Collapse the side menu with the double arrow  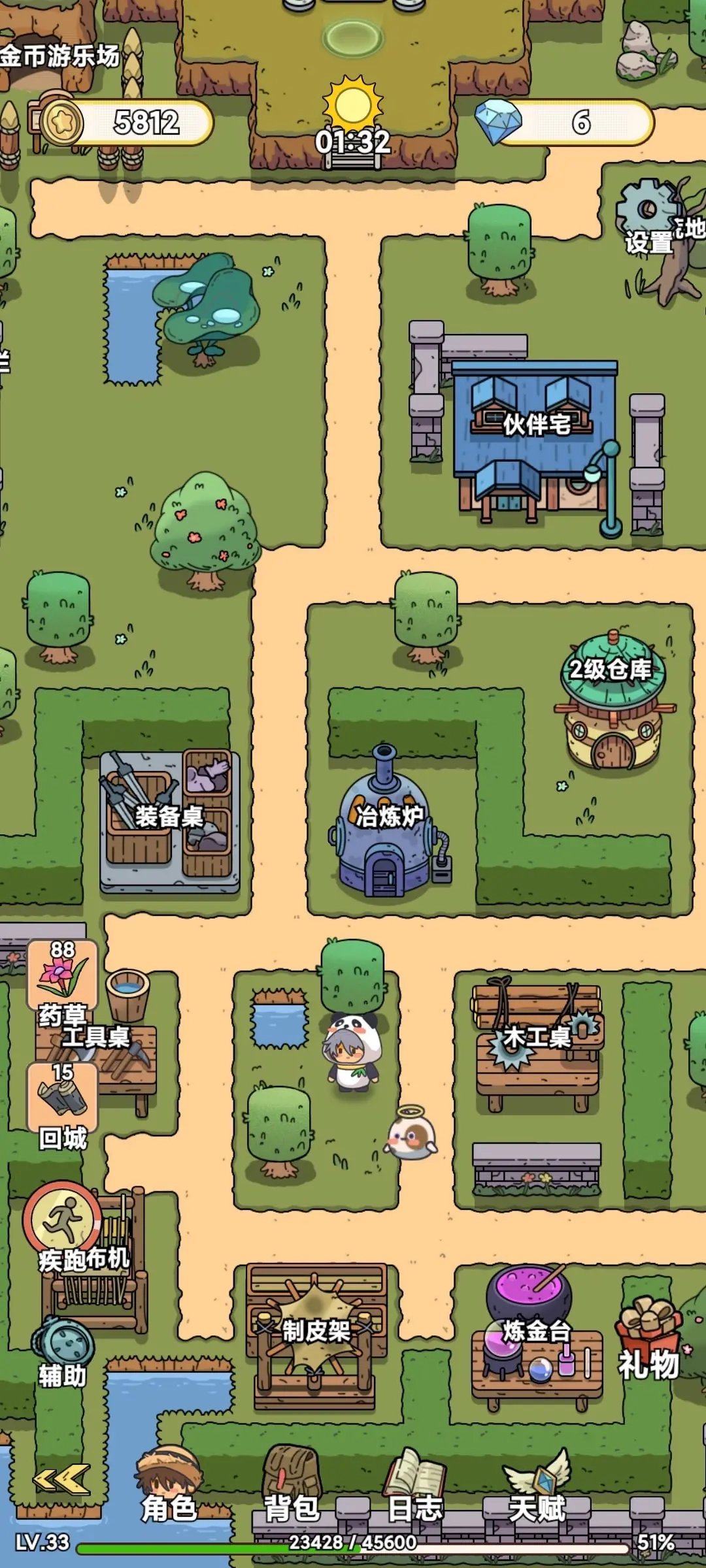(61, 1480)
